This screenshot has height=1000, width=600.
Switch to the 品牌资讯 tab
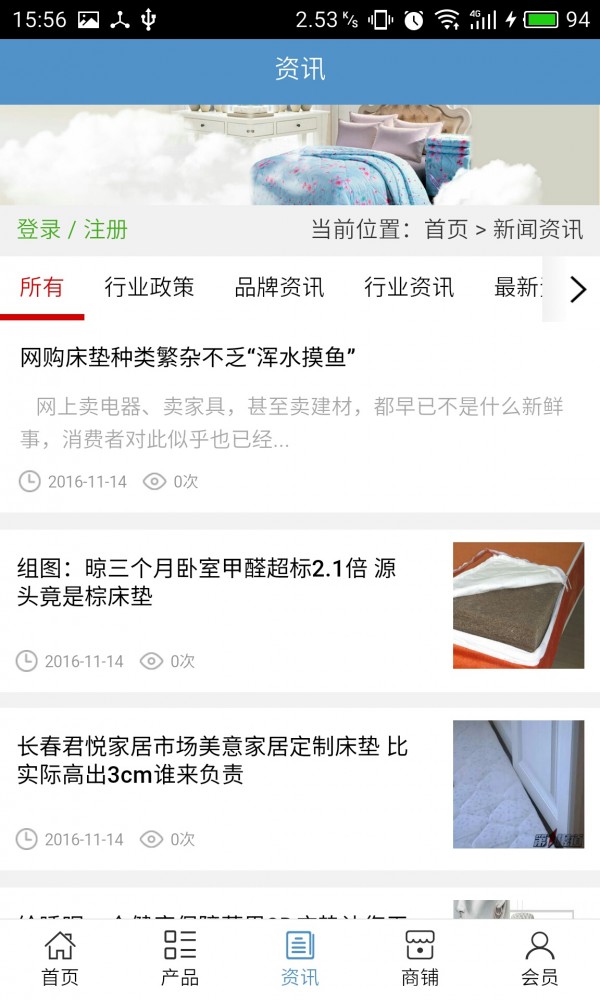pos(279,288)
